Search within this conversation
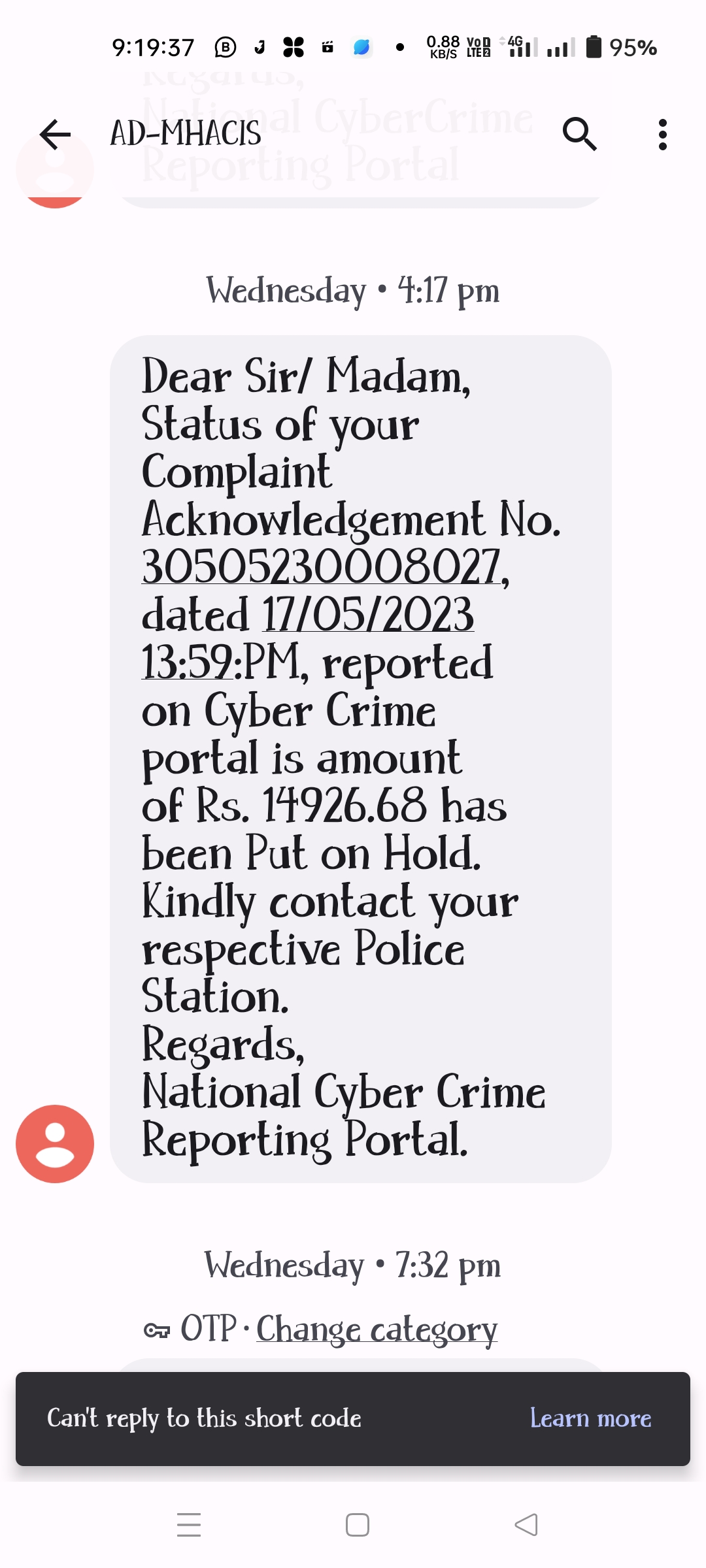The image size is (706, 1568). click(579, 135)
